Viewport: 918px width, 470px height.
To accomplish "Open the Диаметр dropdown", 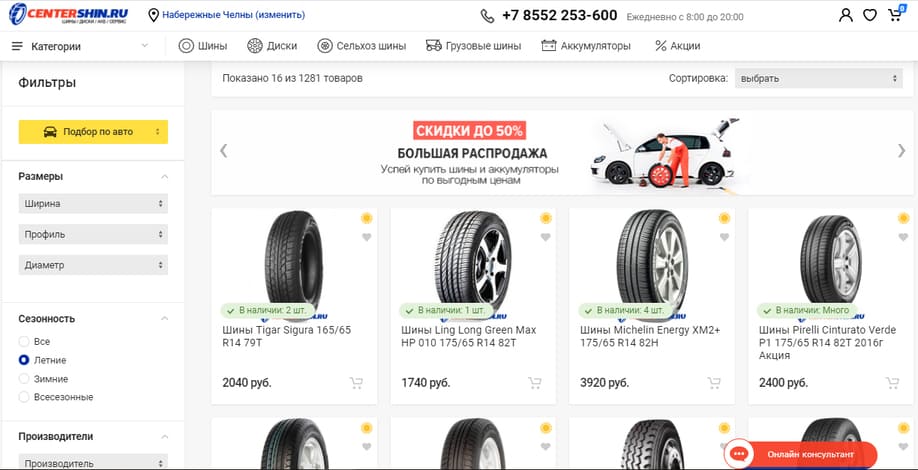I will pos(93,265).
